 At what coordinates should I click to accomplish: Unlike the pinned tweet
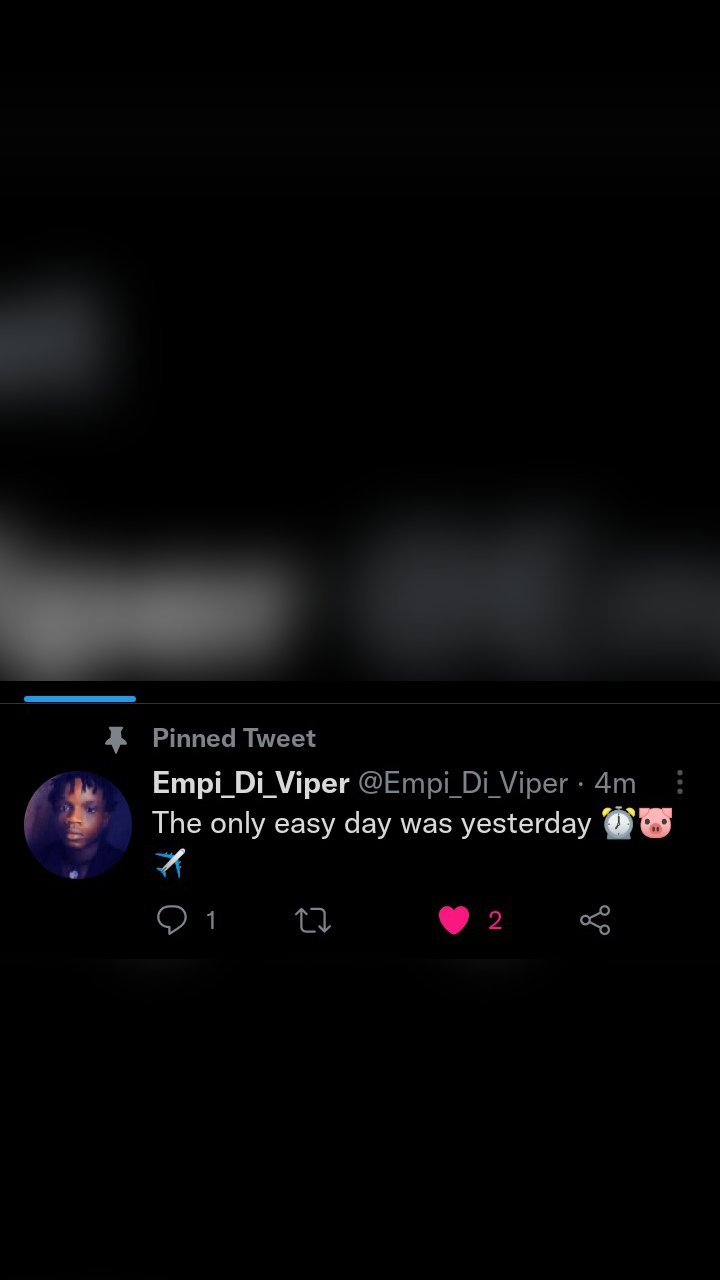pos(454,920)
